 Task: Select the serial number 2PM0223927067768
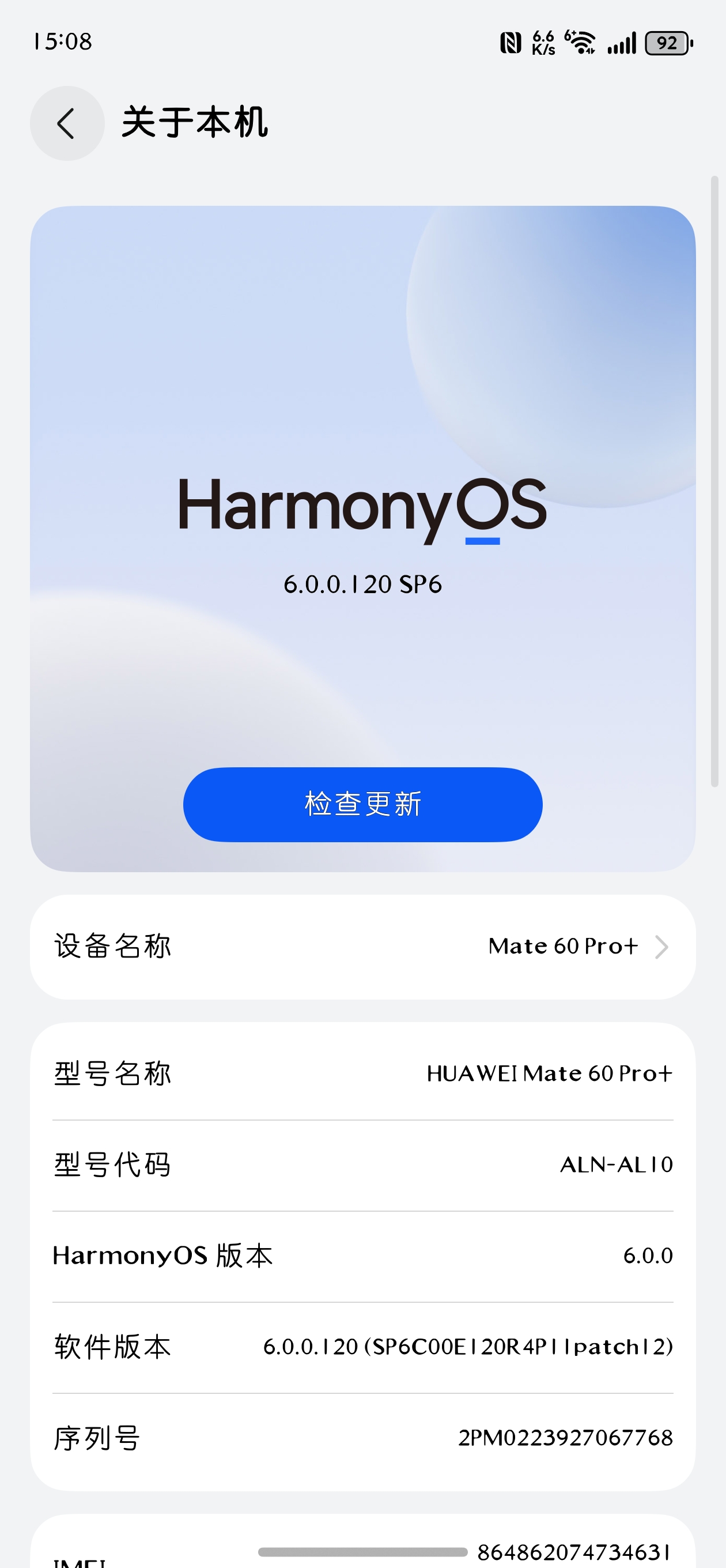565,1438
